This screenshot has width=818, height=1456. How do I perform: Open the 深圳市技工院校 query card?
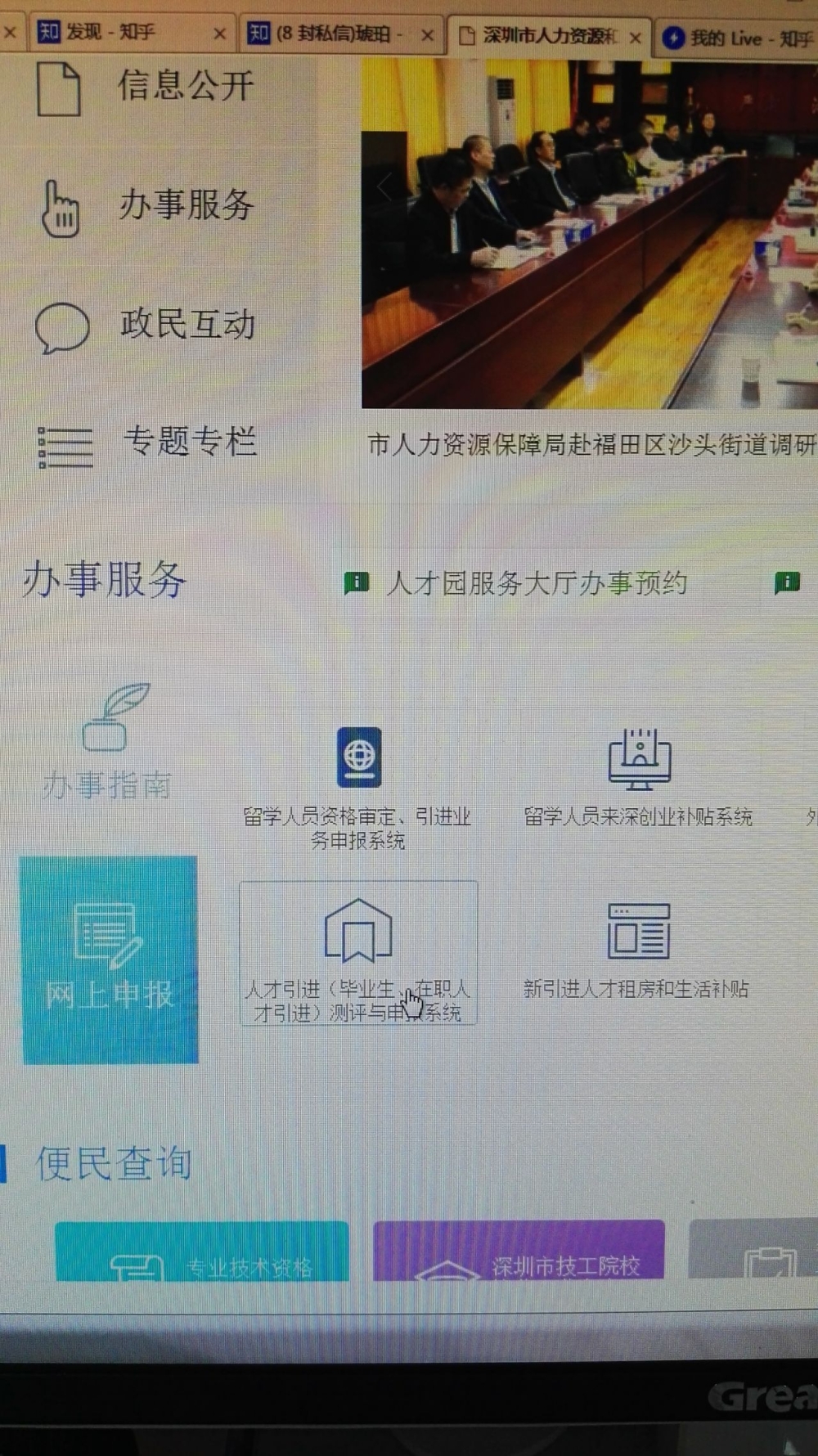tap(519, 1252)
